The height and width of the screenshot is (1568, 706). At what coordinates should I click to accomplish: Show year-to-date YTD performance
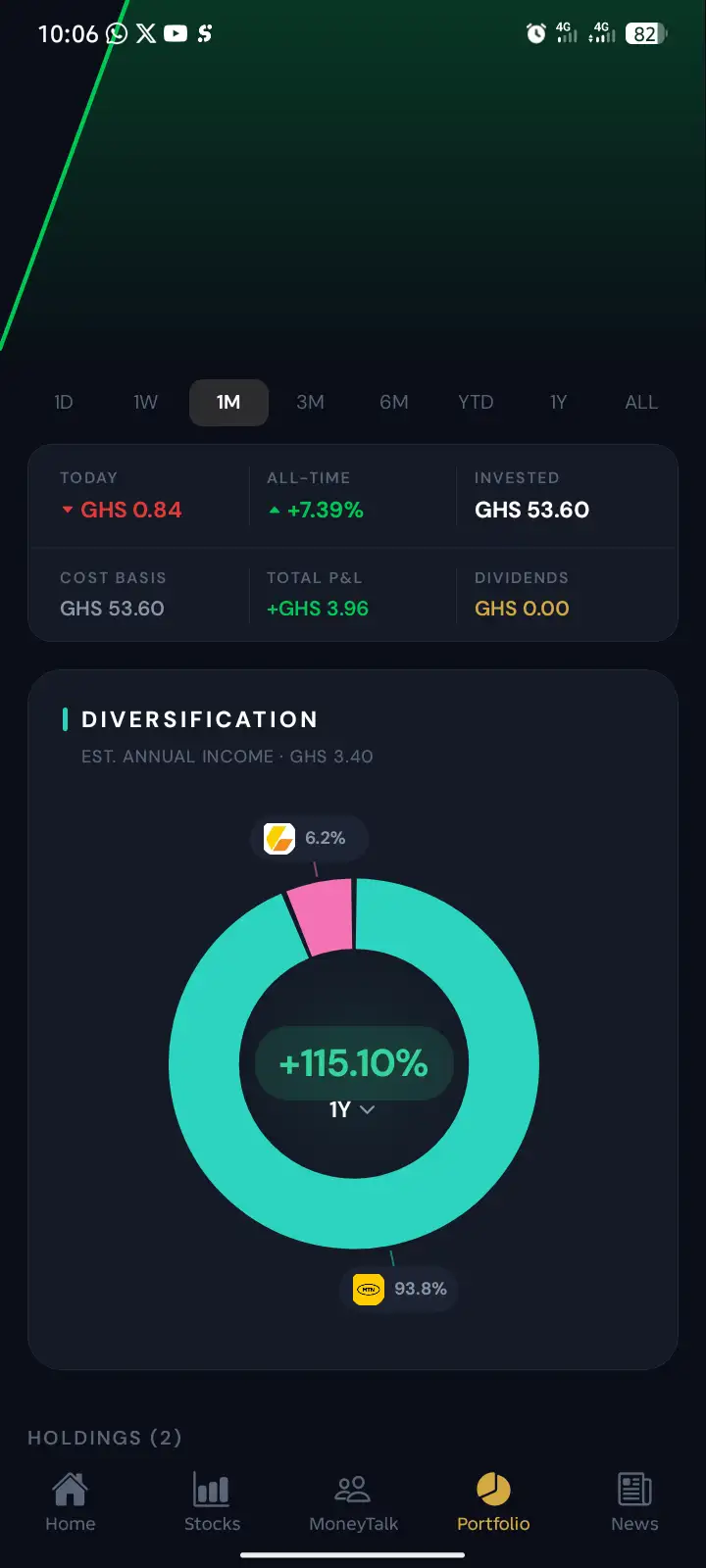tap(476, 402)
